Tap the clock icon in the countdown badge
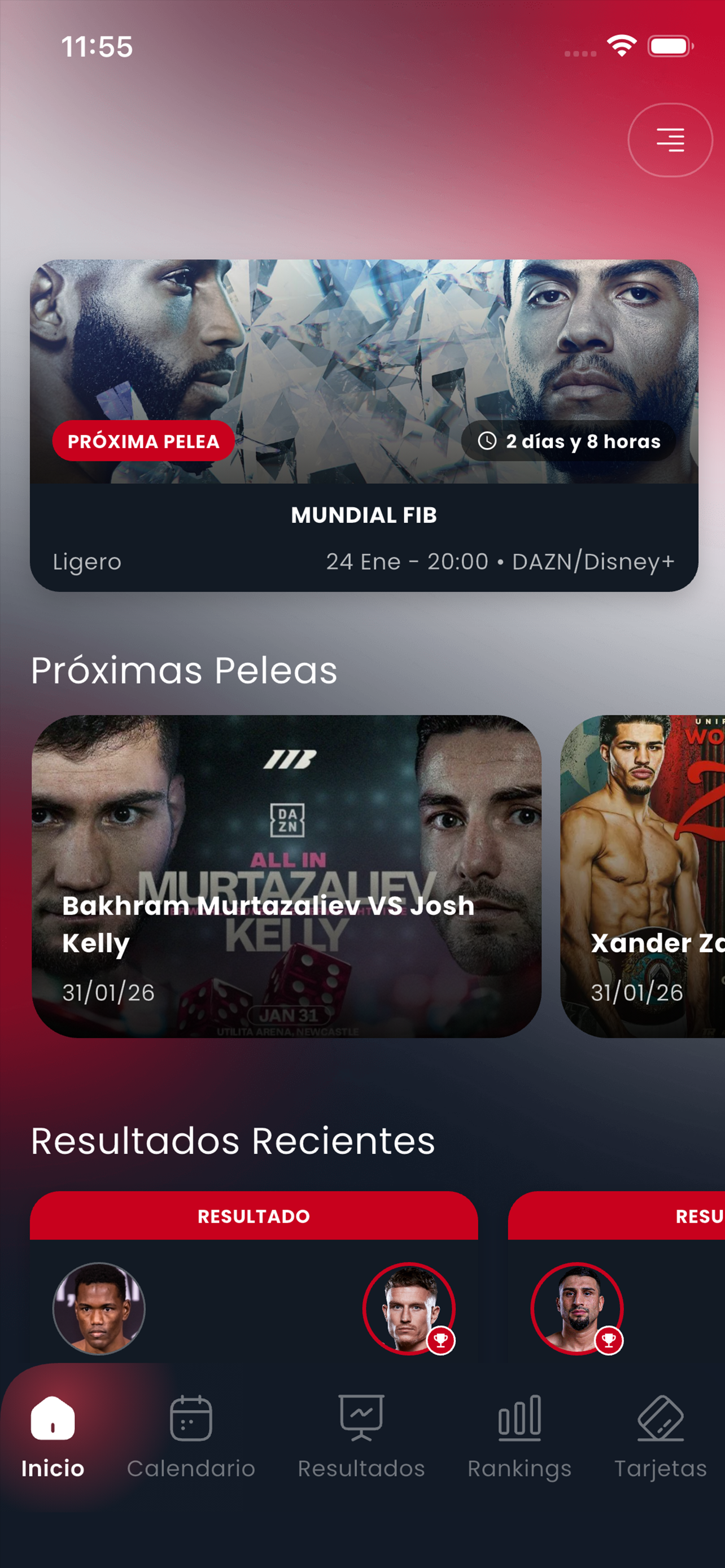 pyautogui.click(x=487, y=442)
